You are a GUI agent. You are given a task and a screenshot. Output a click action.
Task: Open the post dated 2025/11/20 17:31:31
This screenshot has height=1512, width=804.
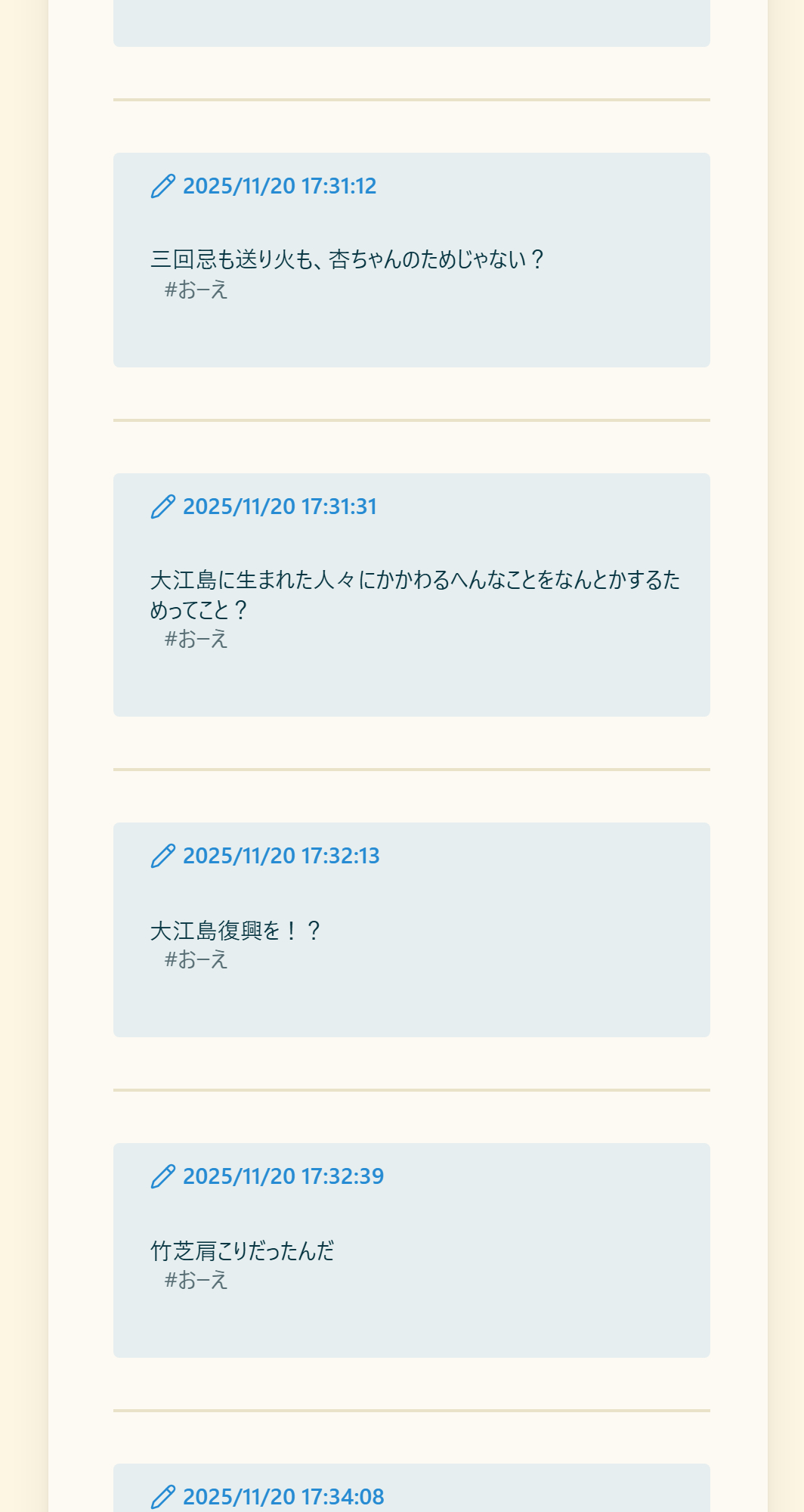(279, 507)
